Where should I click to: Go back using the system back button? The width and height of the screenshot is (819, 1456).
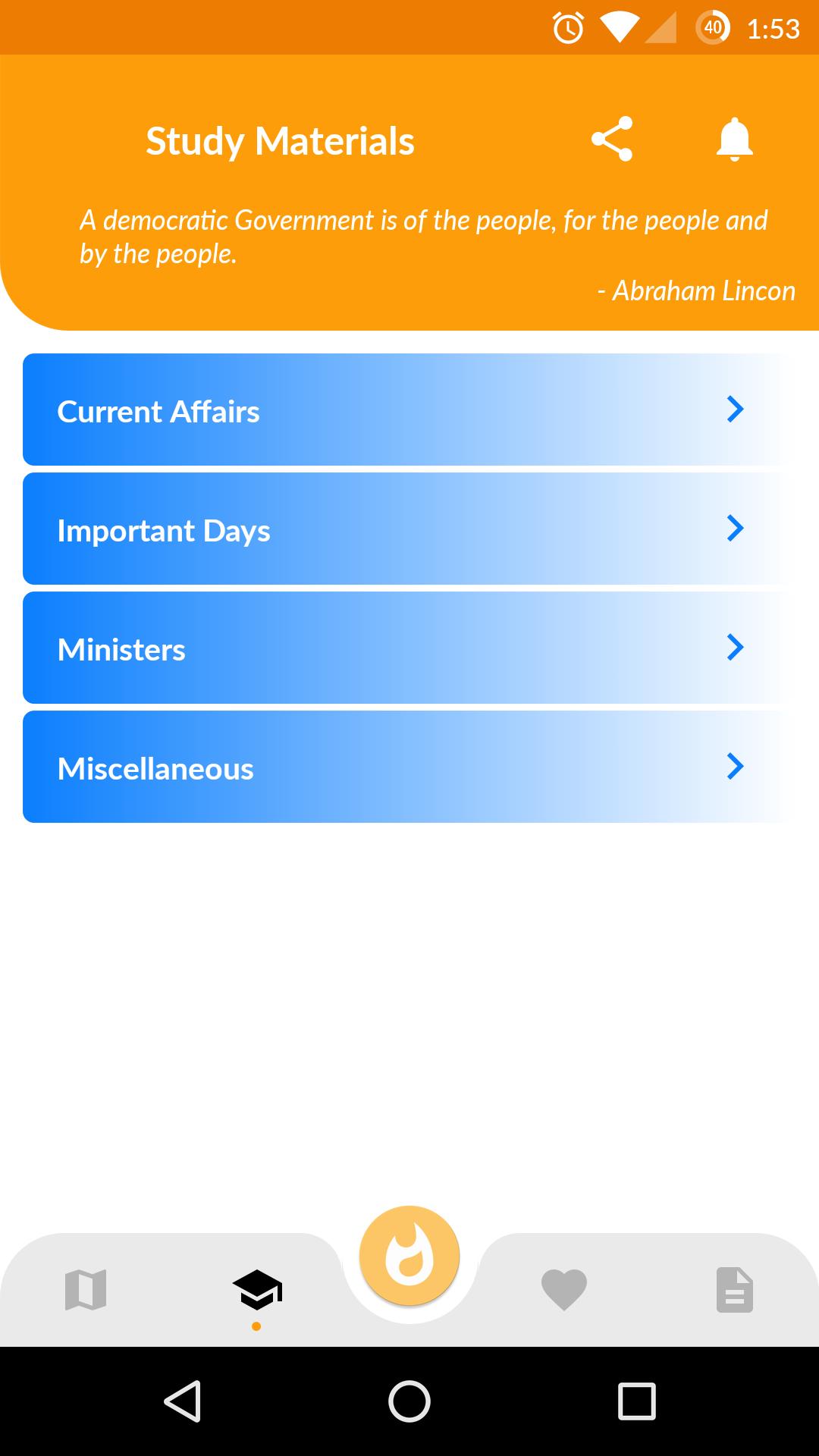point(182,1401)
